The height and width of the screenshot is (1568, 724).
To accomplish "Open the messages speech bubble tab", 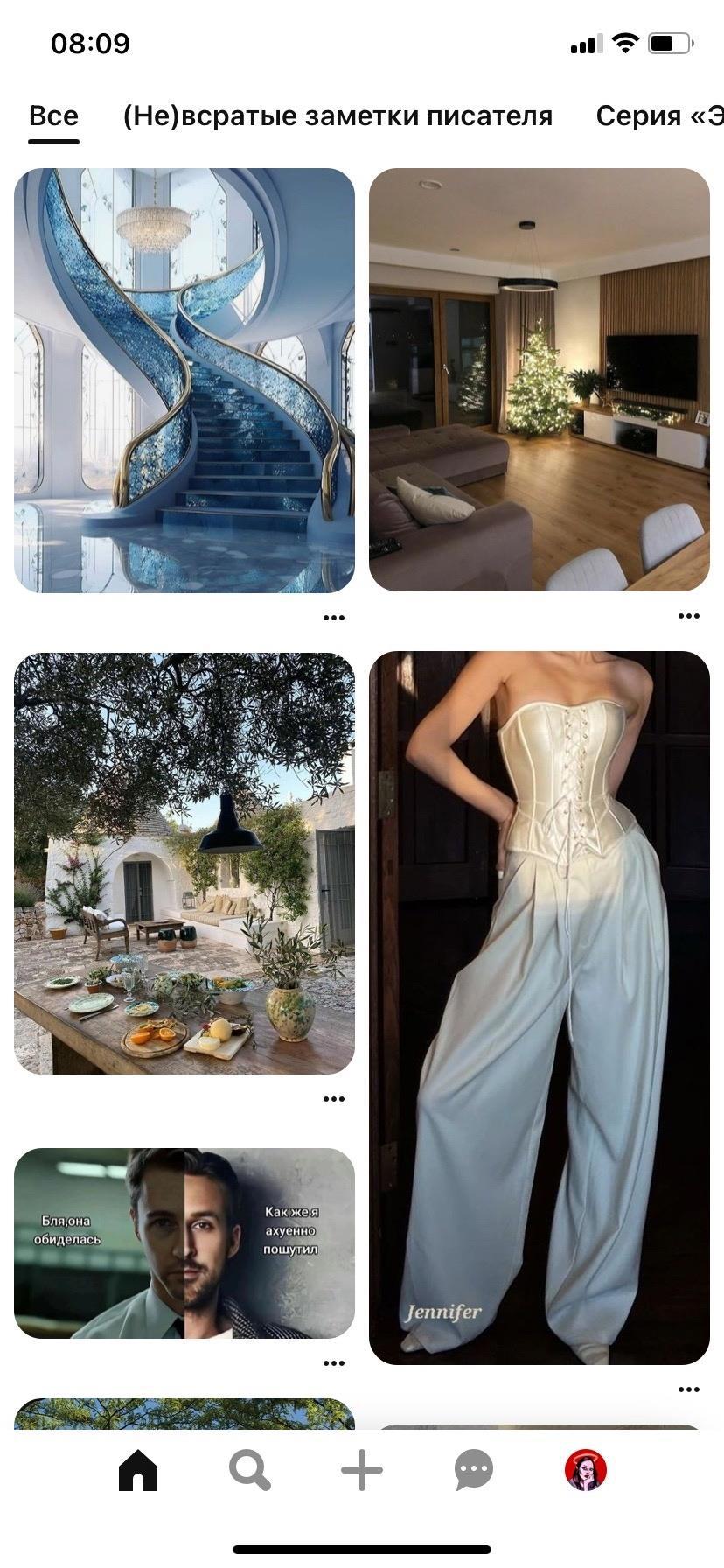I will point(474,1470).
